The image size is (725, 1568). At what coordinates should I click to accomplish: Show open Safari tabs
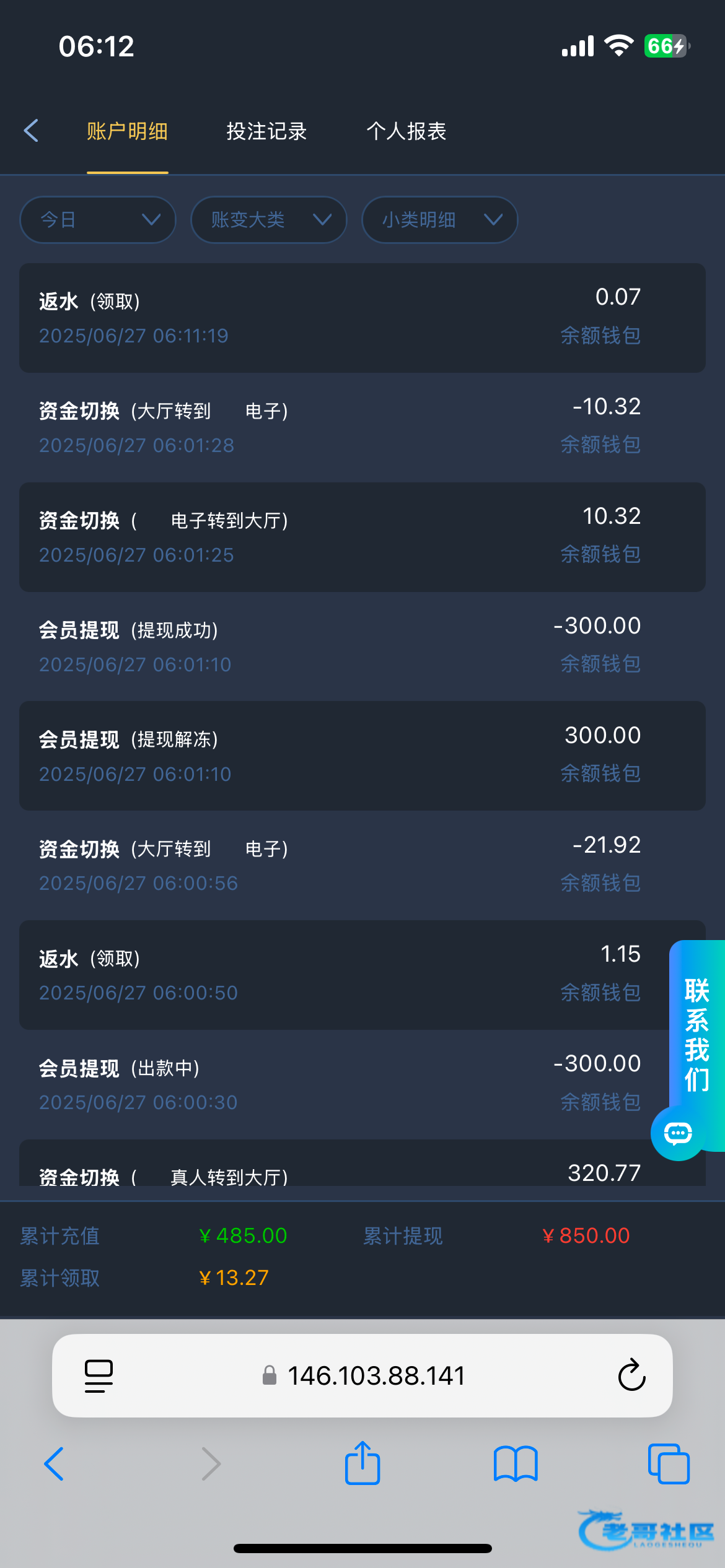669,1464
